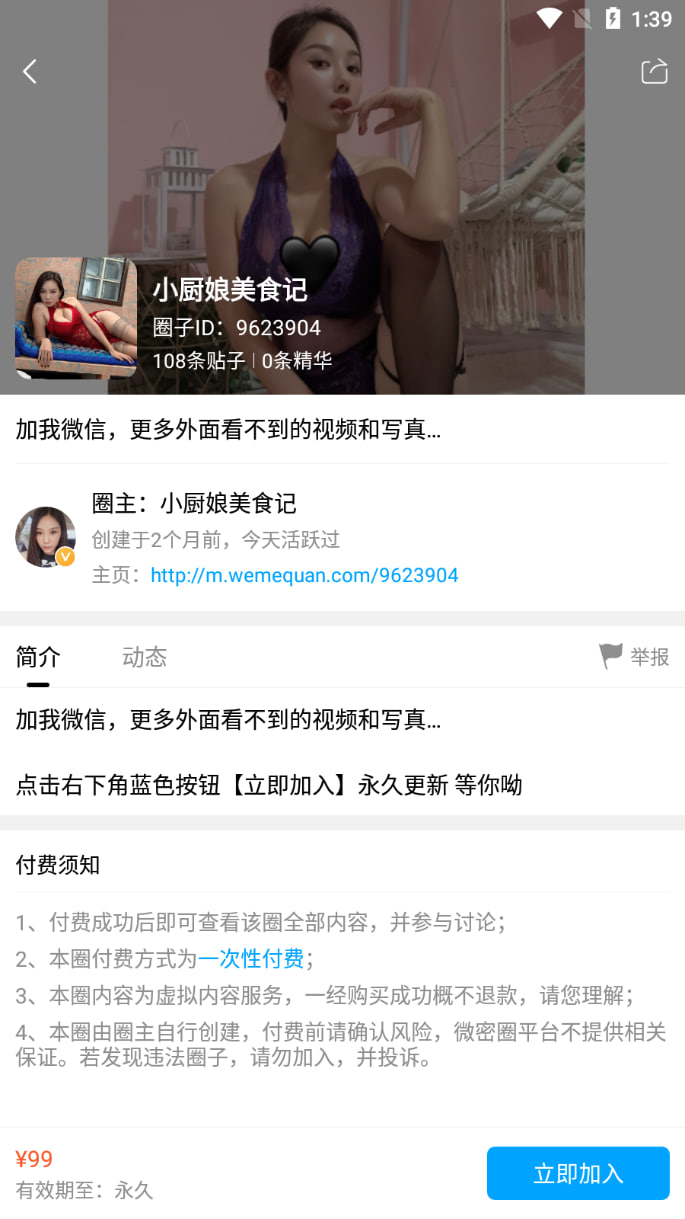Screen dimensions: 685x1219
Task: Open the m.wemequan.com homepage link
Action: coord(304,575)
